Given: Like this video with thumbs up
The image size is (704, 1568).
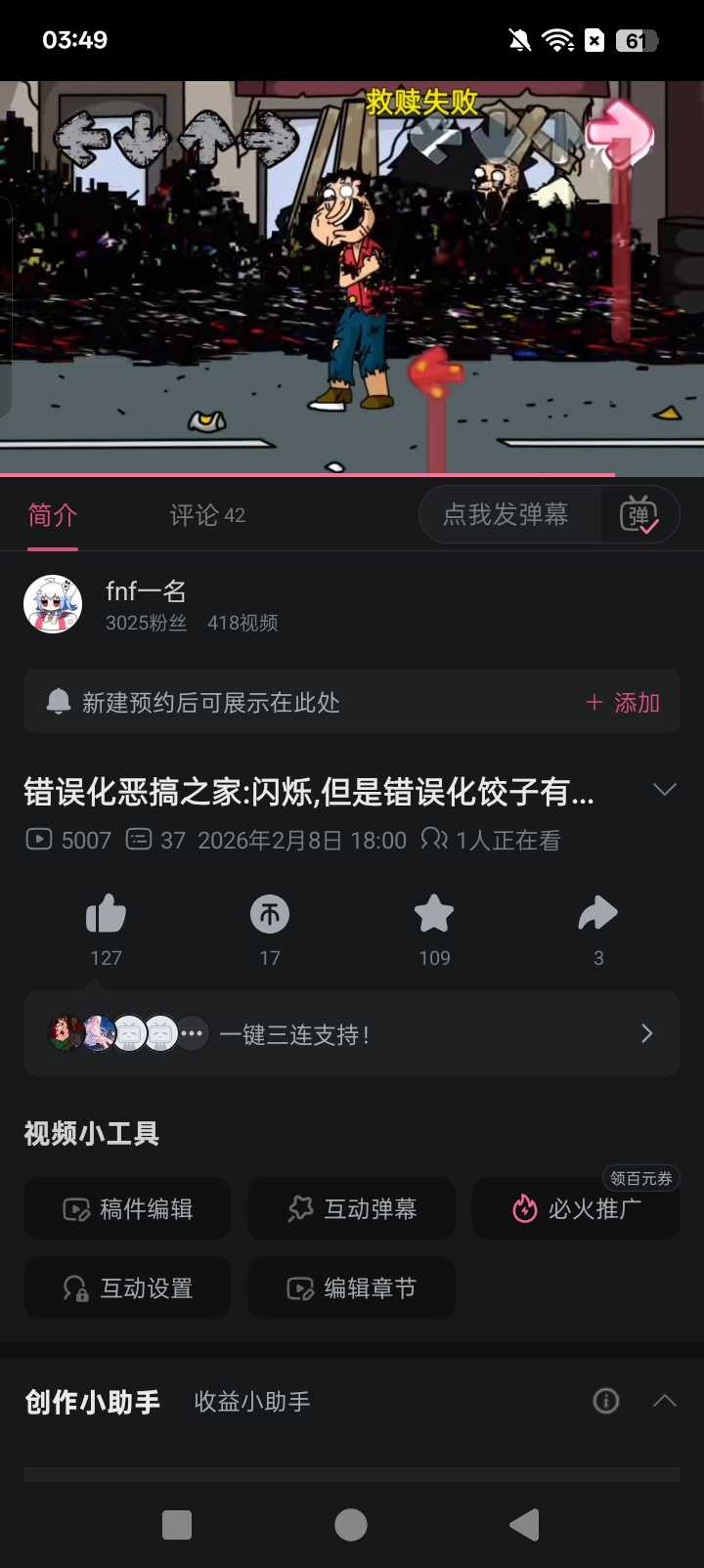Looking at the screenshot, I should pyautogui.click(x=106, y=916).
